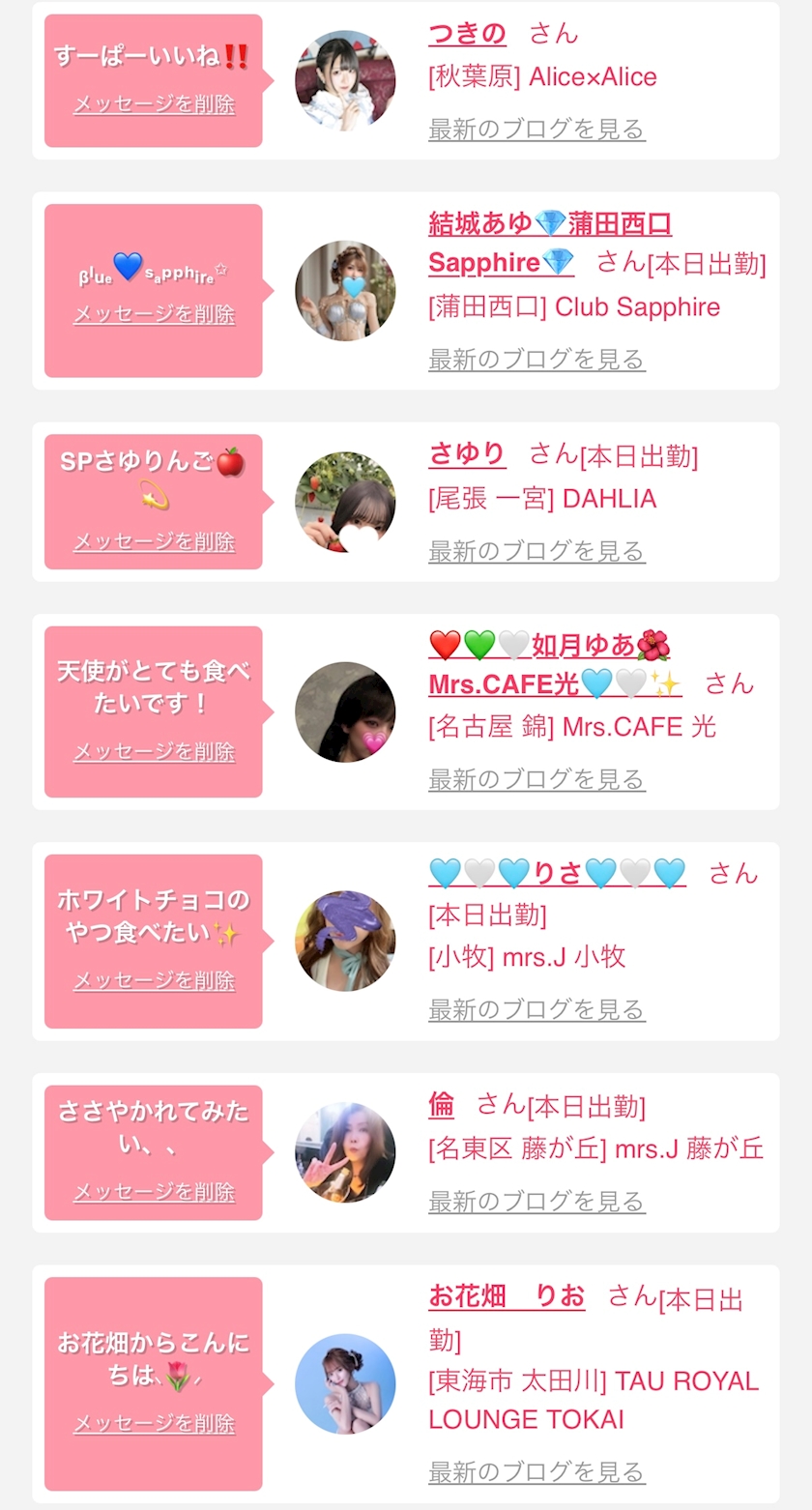View latest blog of つきの
The image size is (812, 1510).
536,129
